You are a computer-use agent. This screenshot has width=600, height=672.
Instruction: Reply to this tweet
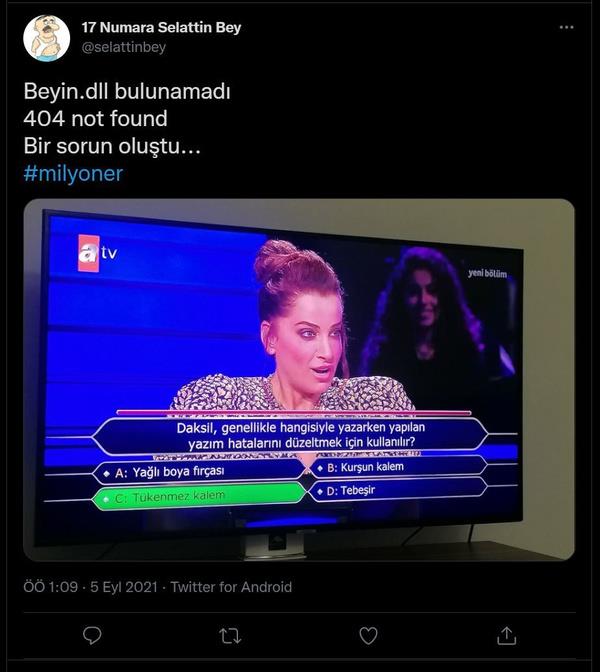(92, 635)
